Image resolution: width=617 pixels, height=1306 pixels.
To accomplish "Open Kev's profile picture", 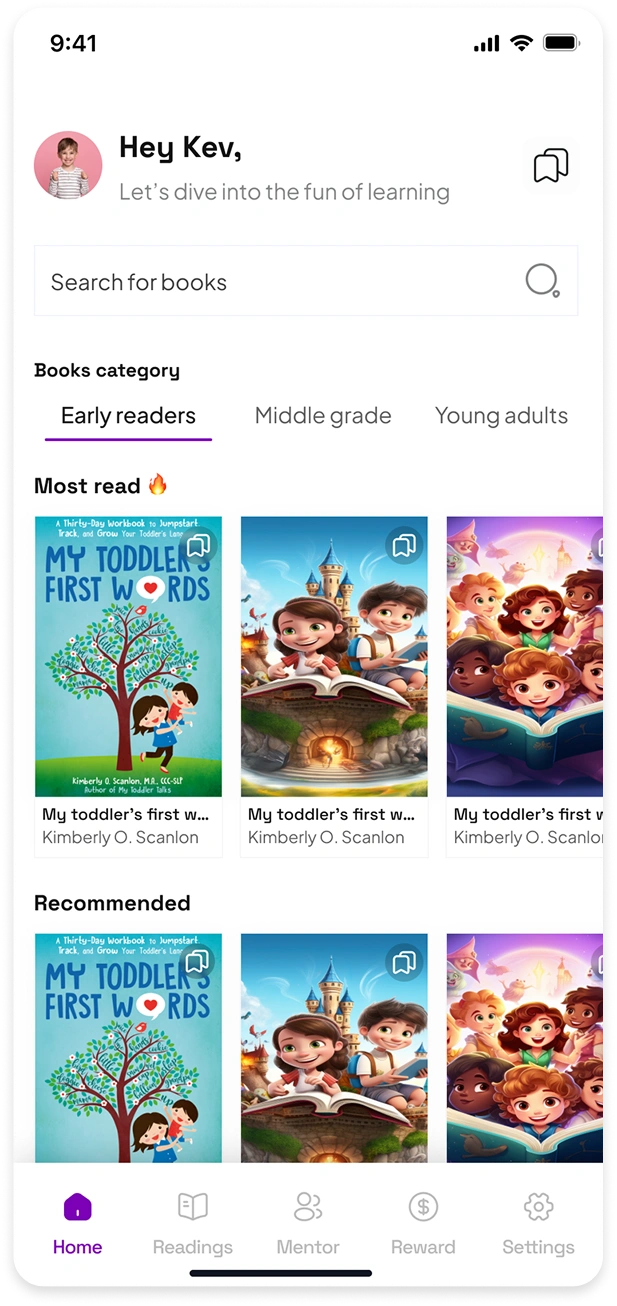I will 68,165.
